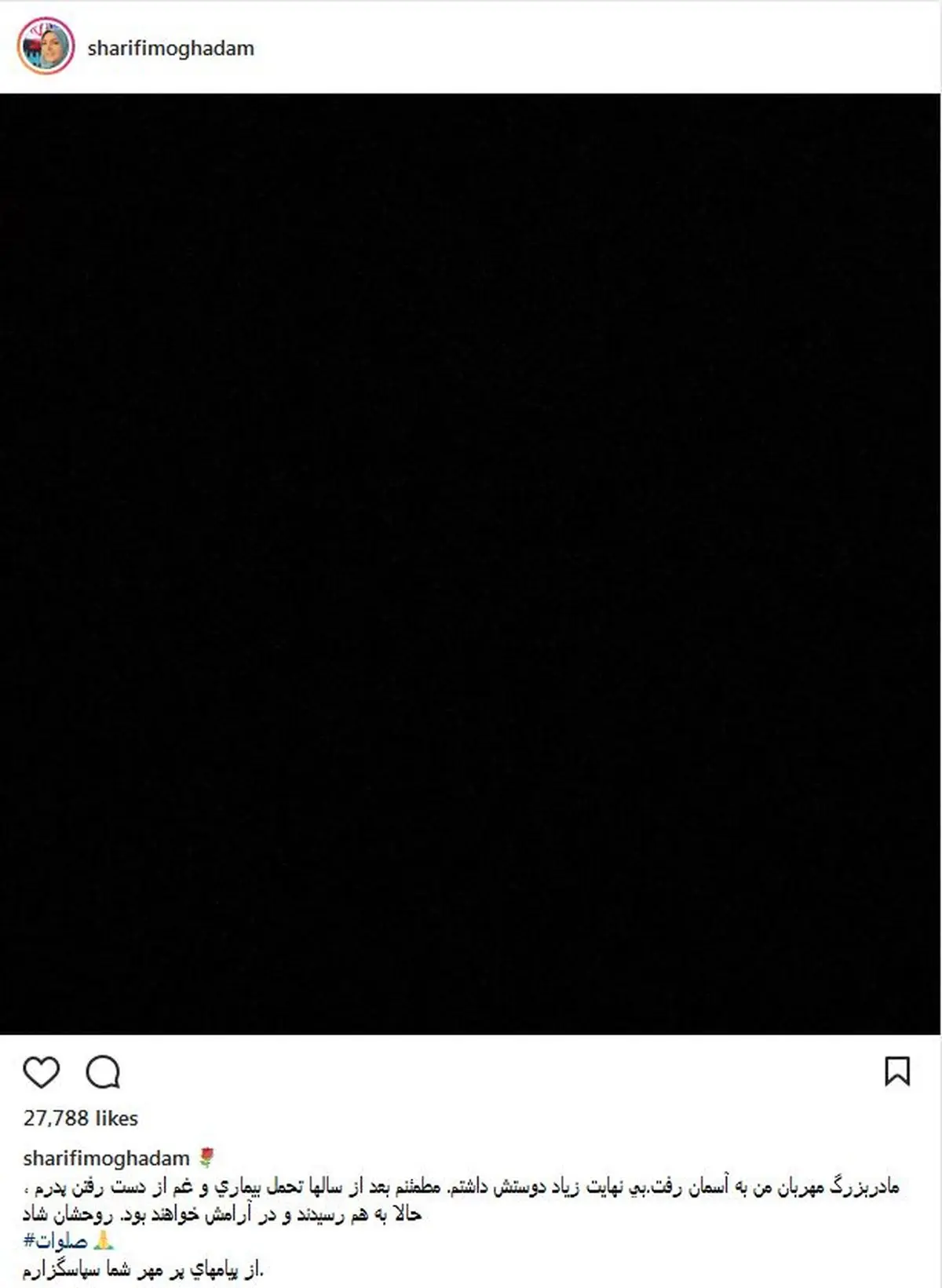Open comments via the speech bubble icon
942x1288 pixels.
(103, 1072)
